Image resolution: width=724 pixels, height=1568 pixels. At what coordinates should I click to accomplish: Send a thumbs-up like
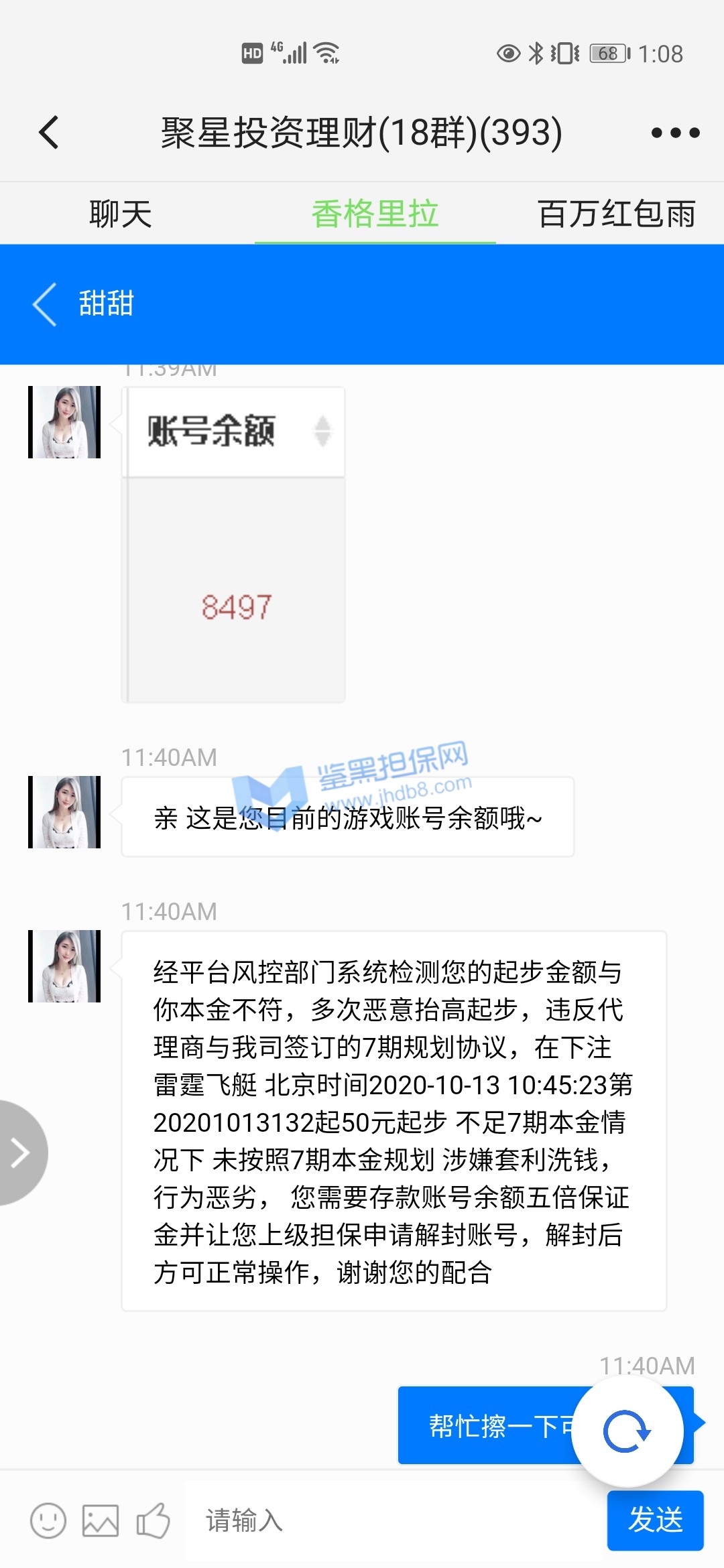click(154, 1520)
